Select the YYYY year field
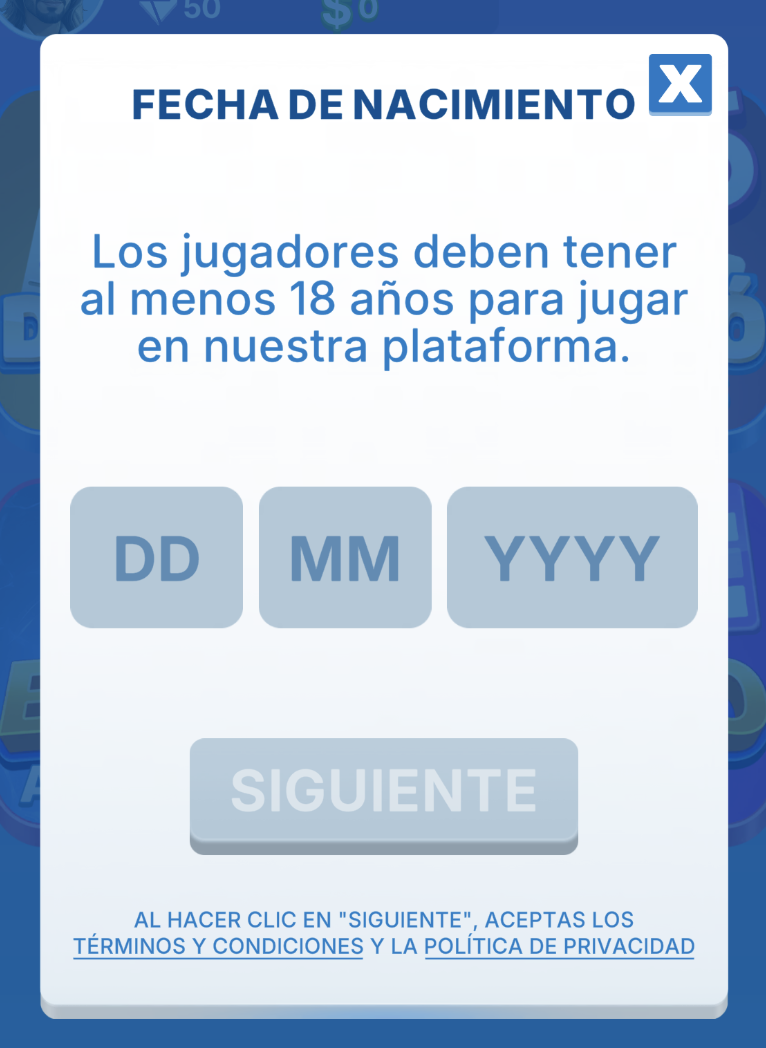This screenshot has height=1048, width=766. (x=572, y=558)
